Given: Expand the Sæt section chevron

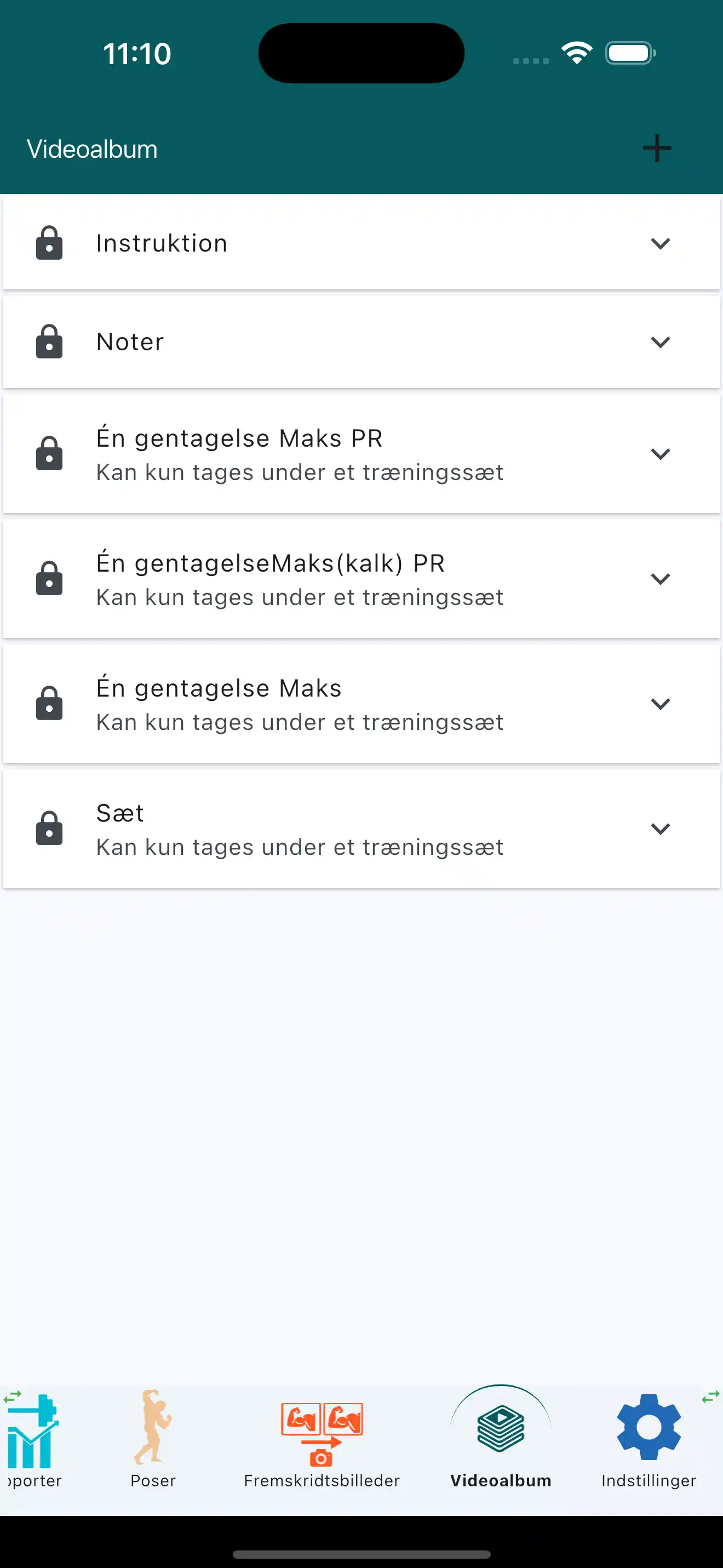Looking at the screenshot, I should (x=661, y=828).
